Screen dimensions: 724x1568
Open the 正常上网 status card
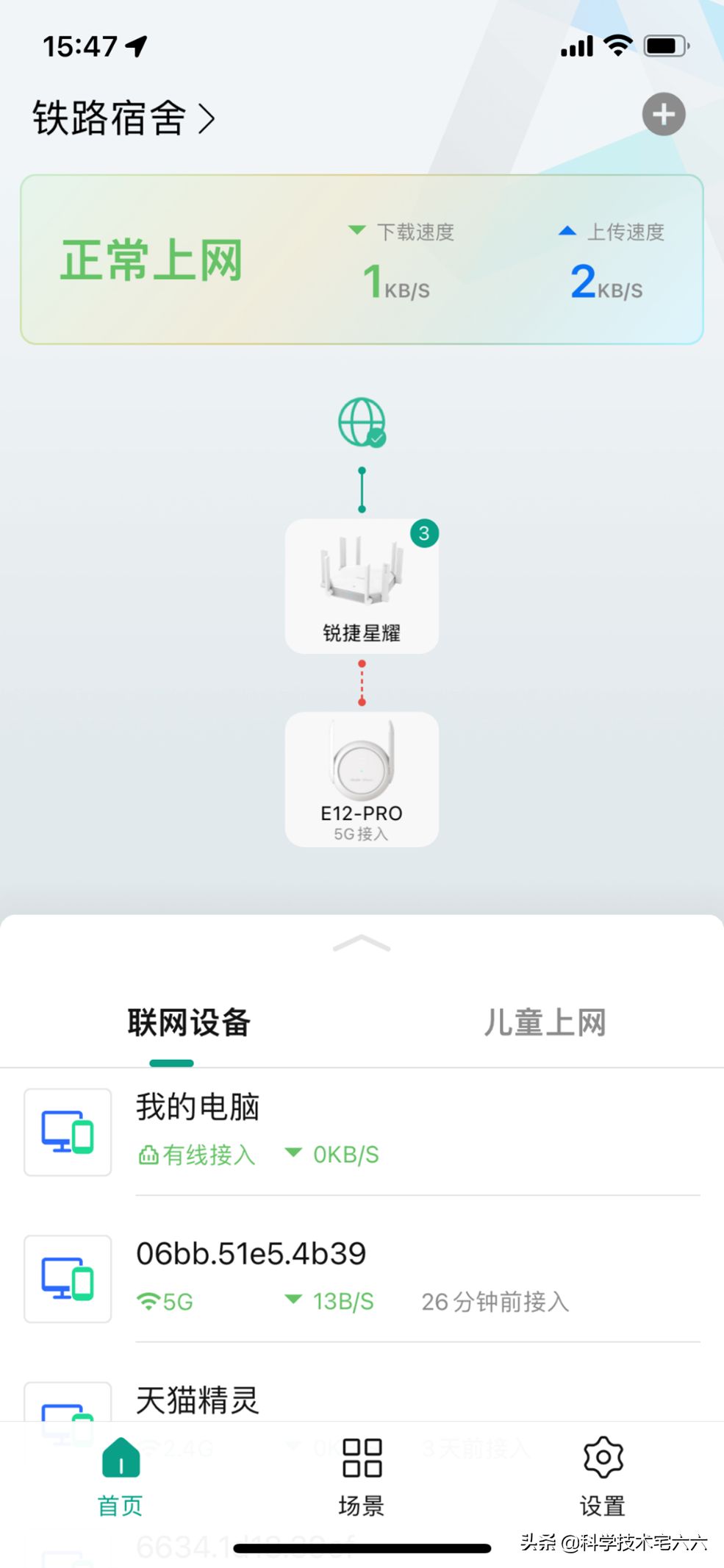coord(362,260)
